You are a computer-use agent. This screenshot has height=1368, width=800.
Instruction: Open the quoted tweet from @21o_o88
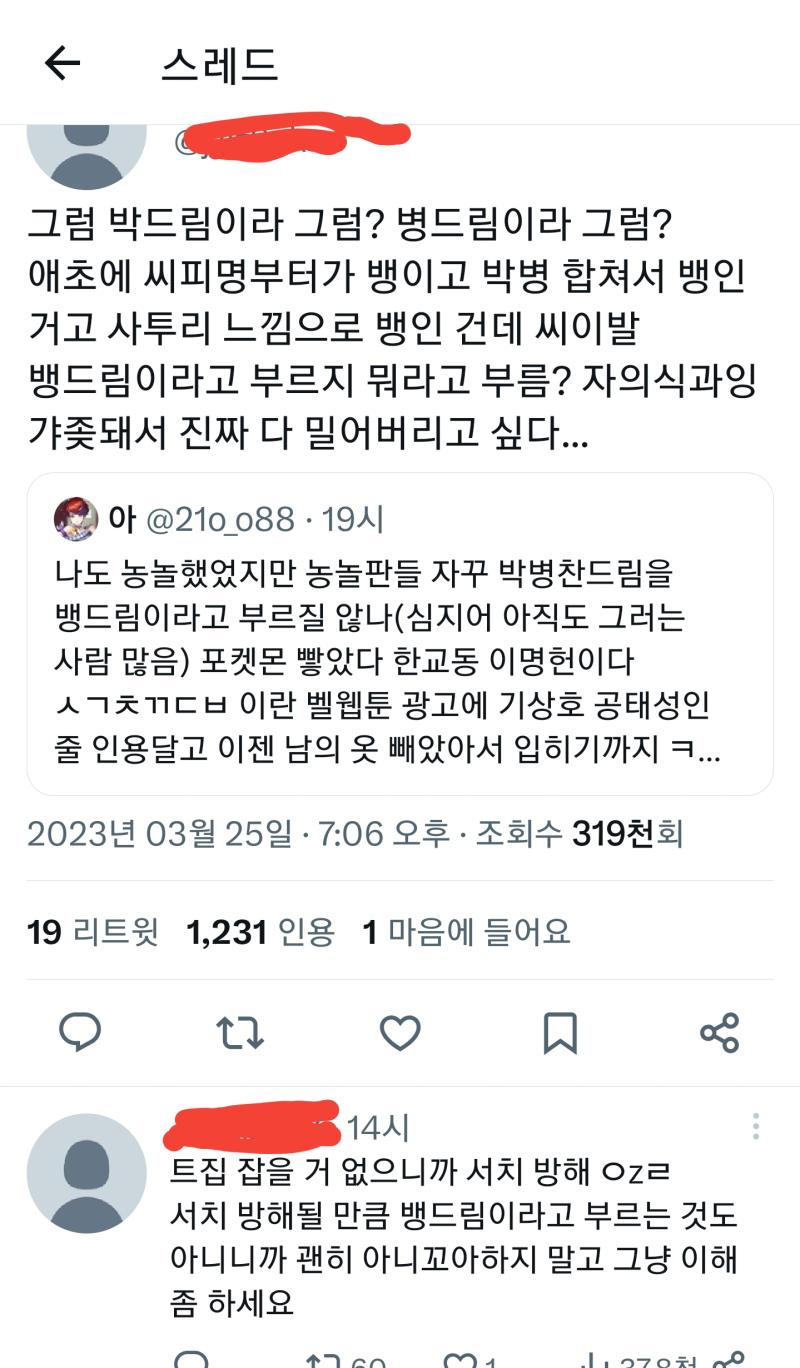coord(400,634)
